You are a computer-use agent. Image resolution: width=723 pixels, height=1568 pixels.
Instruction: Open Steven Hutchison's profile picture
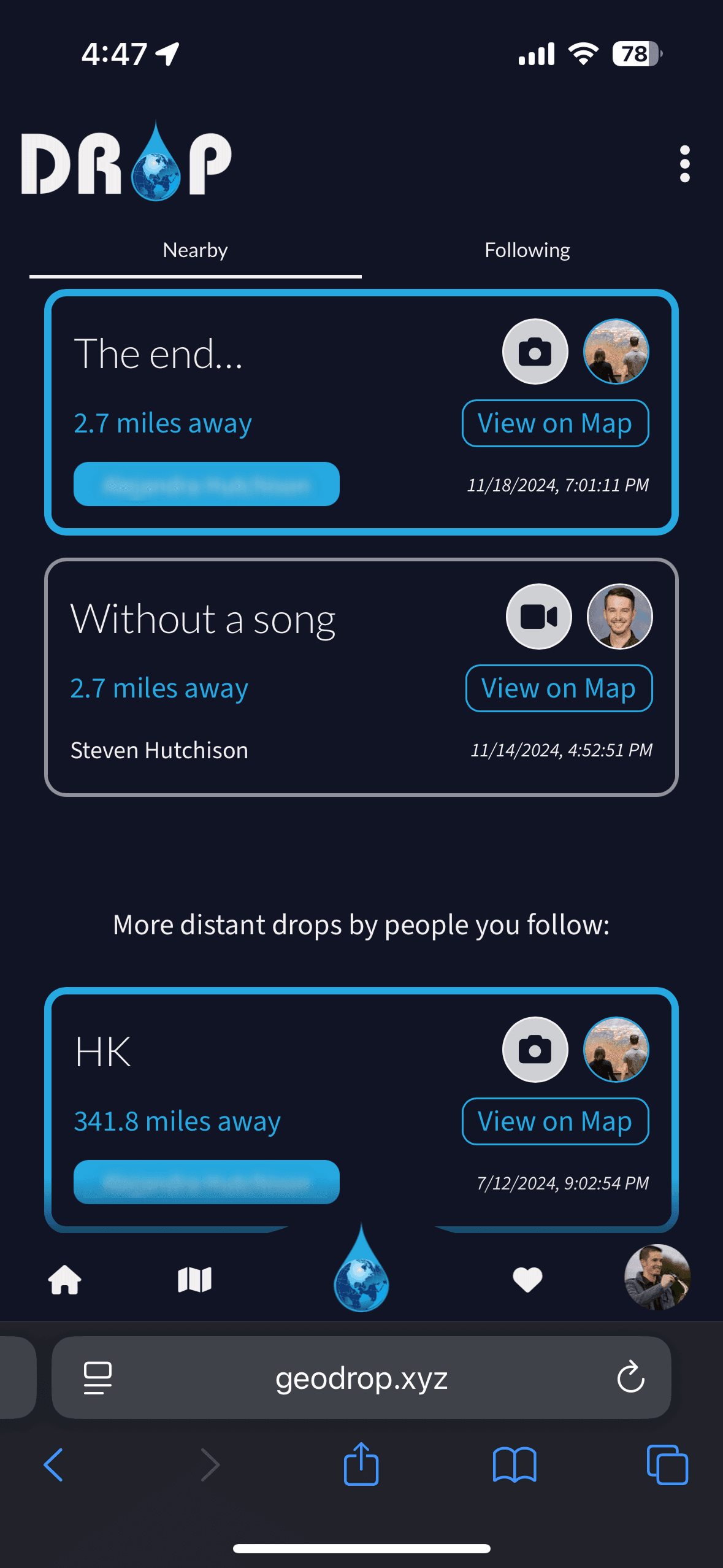(619, 617)
